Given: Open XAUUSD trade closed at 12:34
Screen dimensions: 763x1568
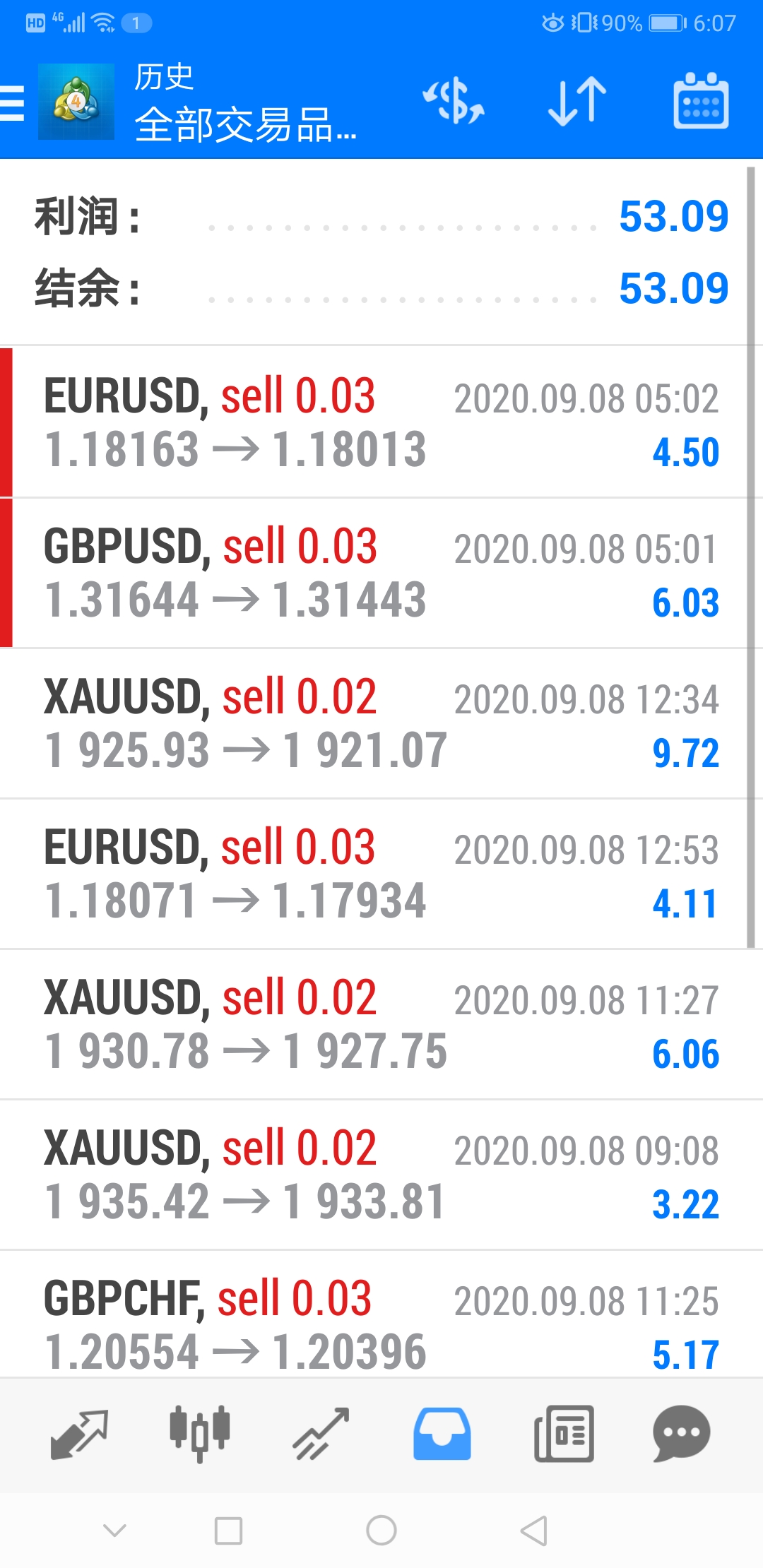Looking at the screenshot, I should pyautogui.click(x=381, y=723).
